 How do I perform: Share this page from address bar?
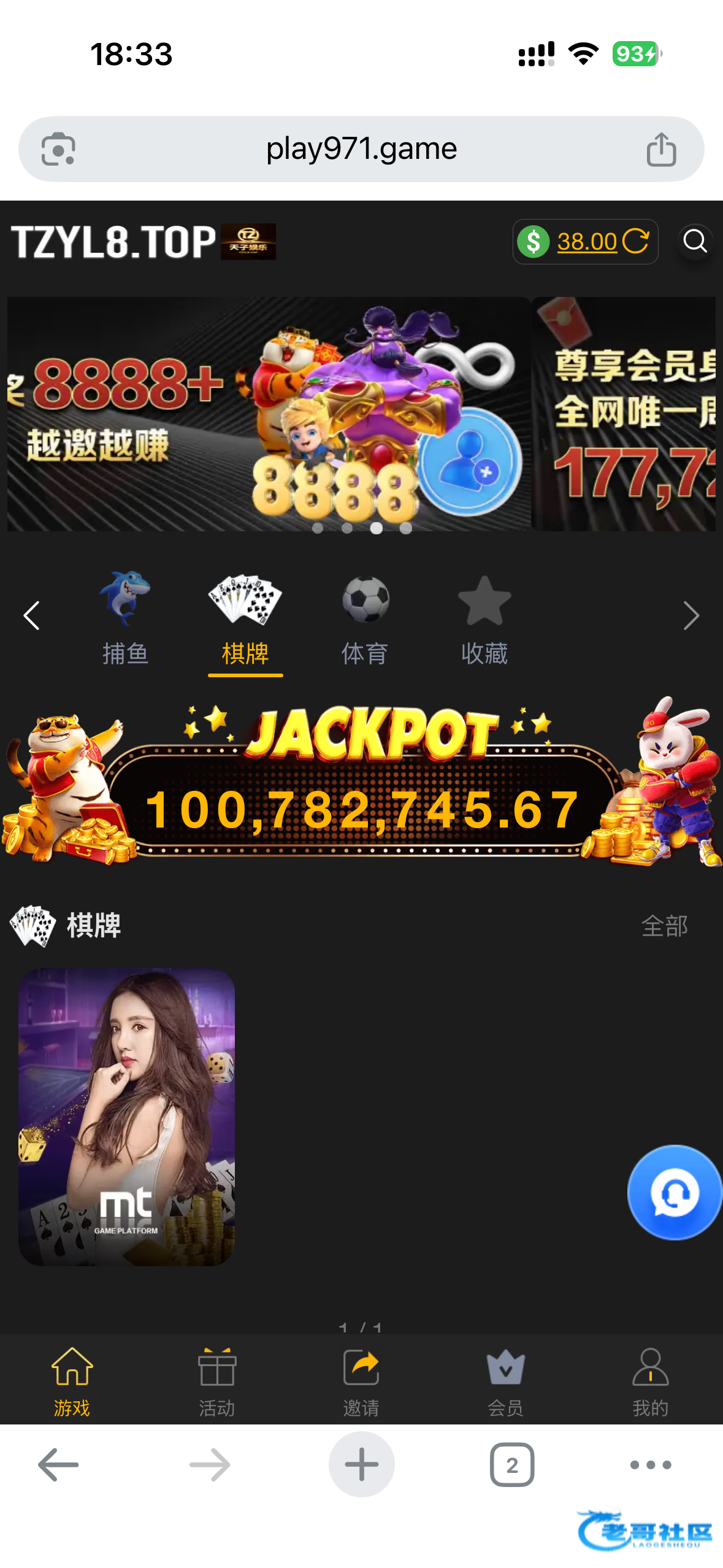[661, 149]
